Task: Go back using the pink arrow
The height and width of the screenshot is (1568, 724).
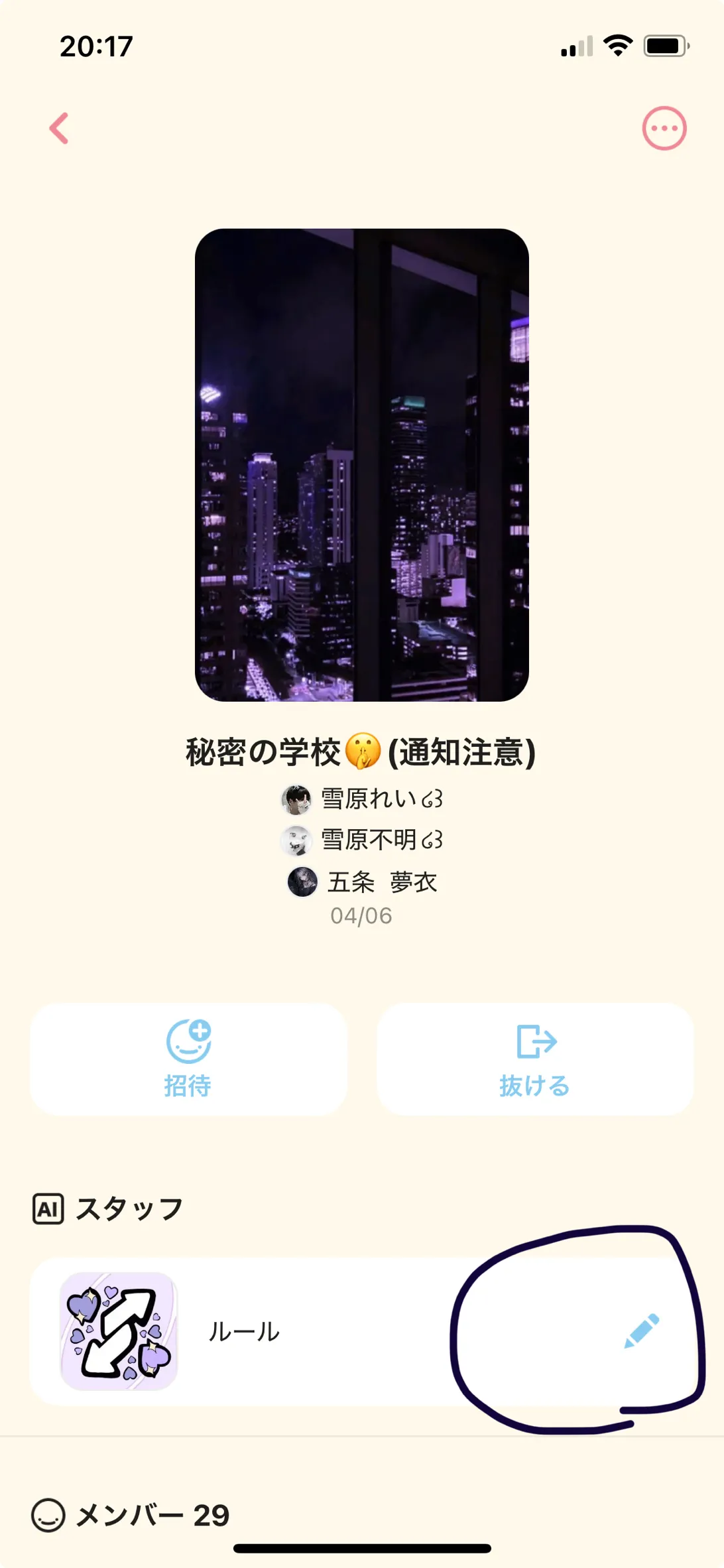Action: pyautogui.click(x=60, y=129)
